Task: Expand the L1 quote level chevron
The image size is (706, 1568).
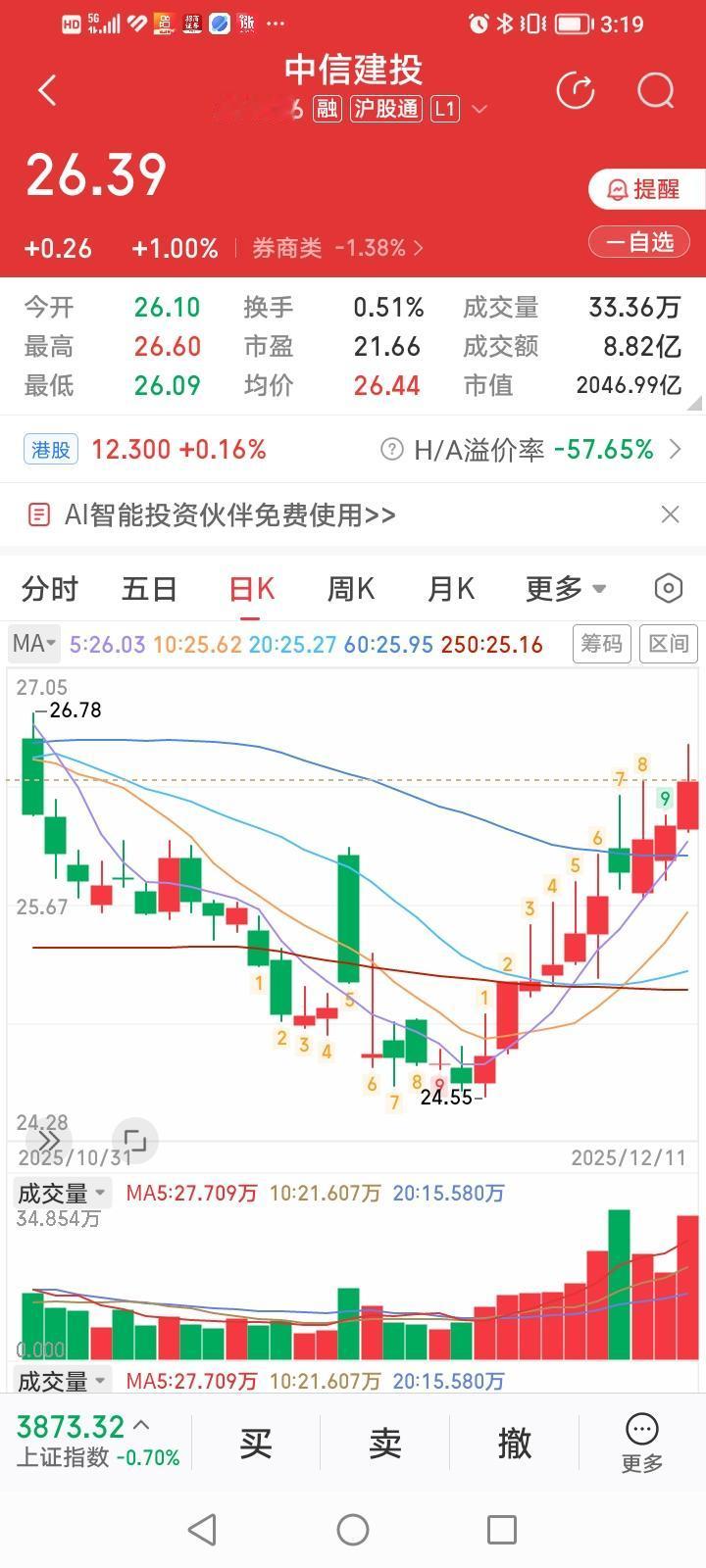Action: (x=479, y=109)
